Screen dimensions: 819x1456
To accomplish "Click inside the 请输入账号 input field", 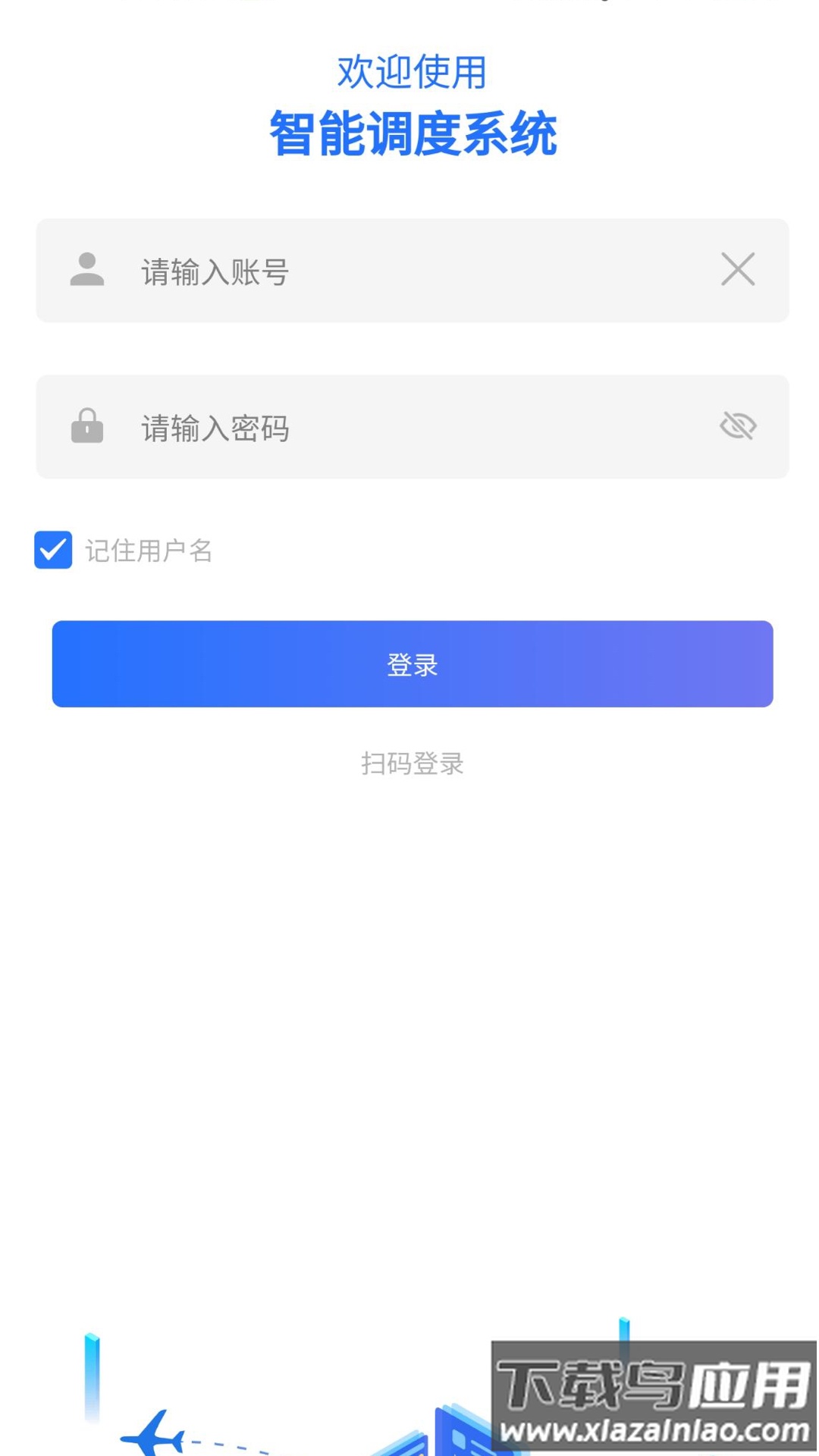I will tap(341, 271).
